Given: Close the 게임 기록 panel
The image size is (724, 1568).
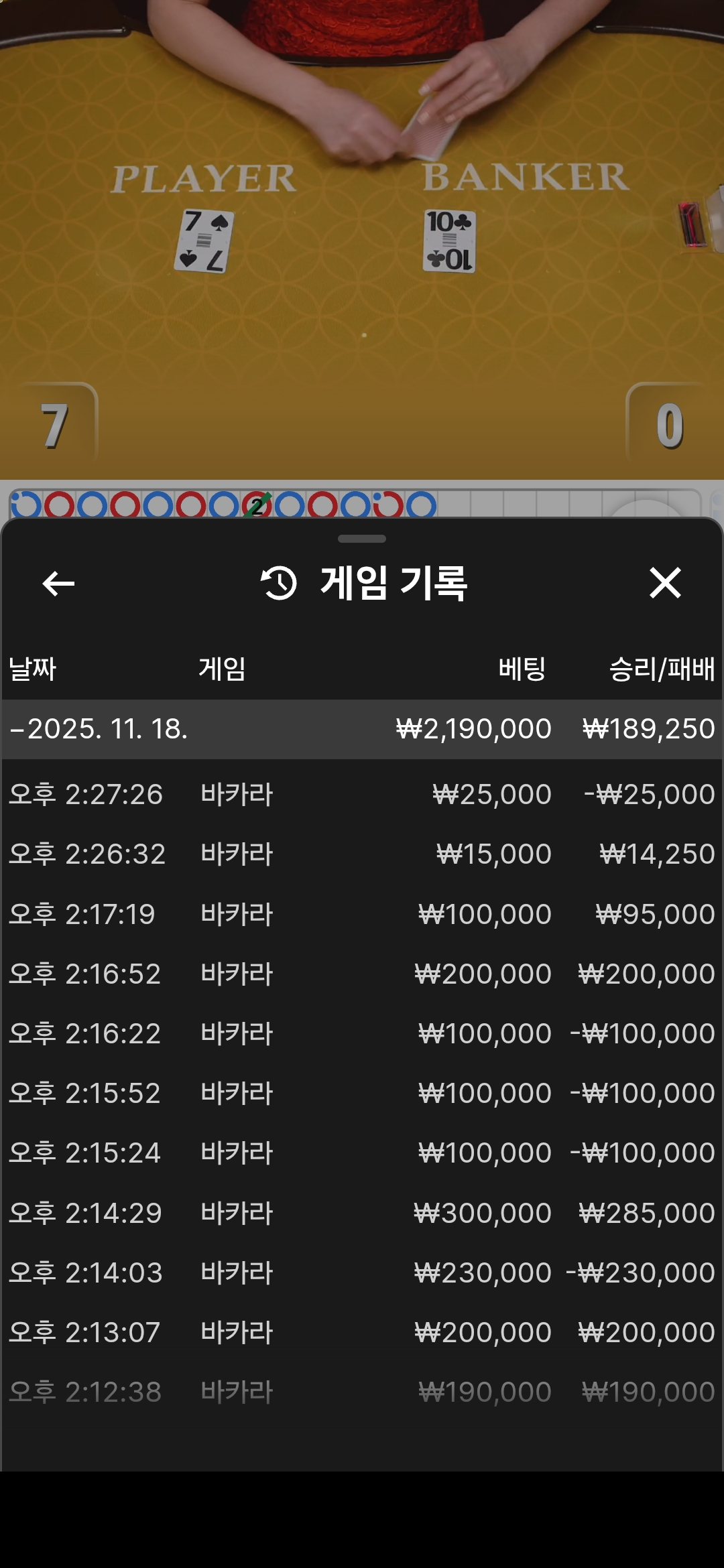Looking at the screenshot, I should (665, 583).
